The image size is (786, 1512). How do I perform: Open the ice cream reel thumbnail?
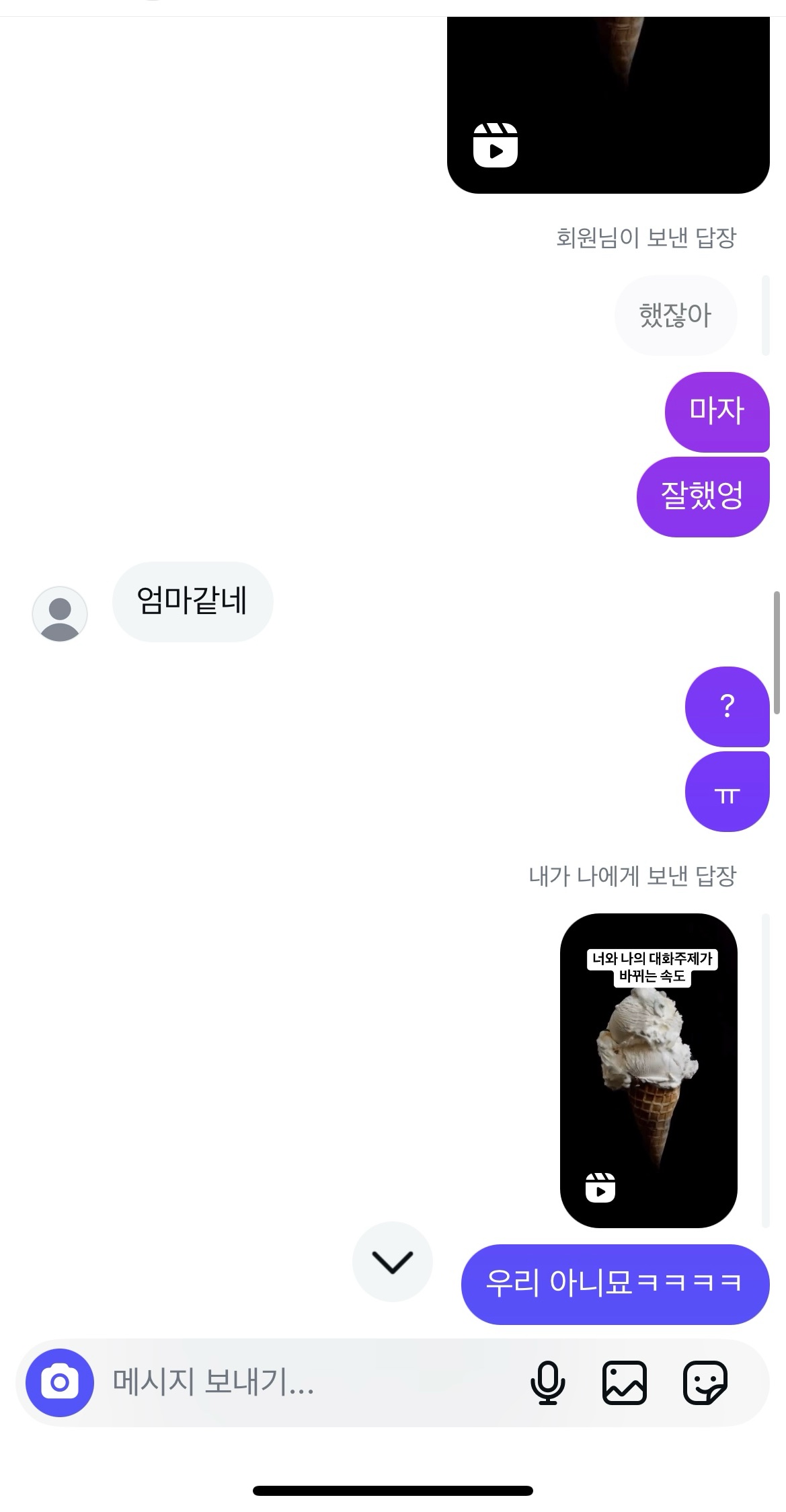648,1069
